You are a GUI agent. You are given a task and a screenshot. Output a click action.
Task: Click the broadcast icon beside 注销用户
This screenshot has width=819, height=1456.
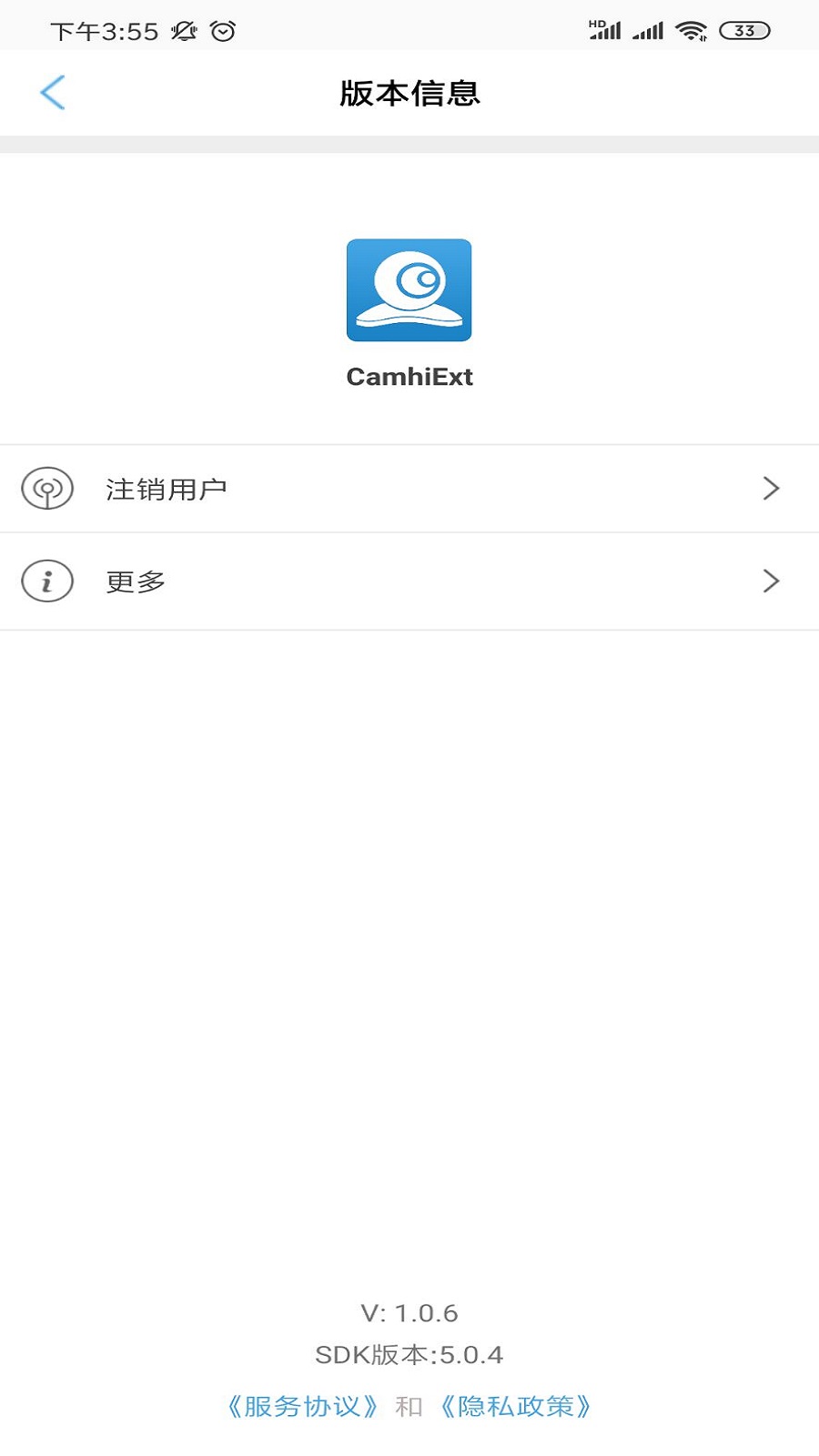[x=47, y=489]
